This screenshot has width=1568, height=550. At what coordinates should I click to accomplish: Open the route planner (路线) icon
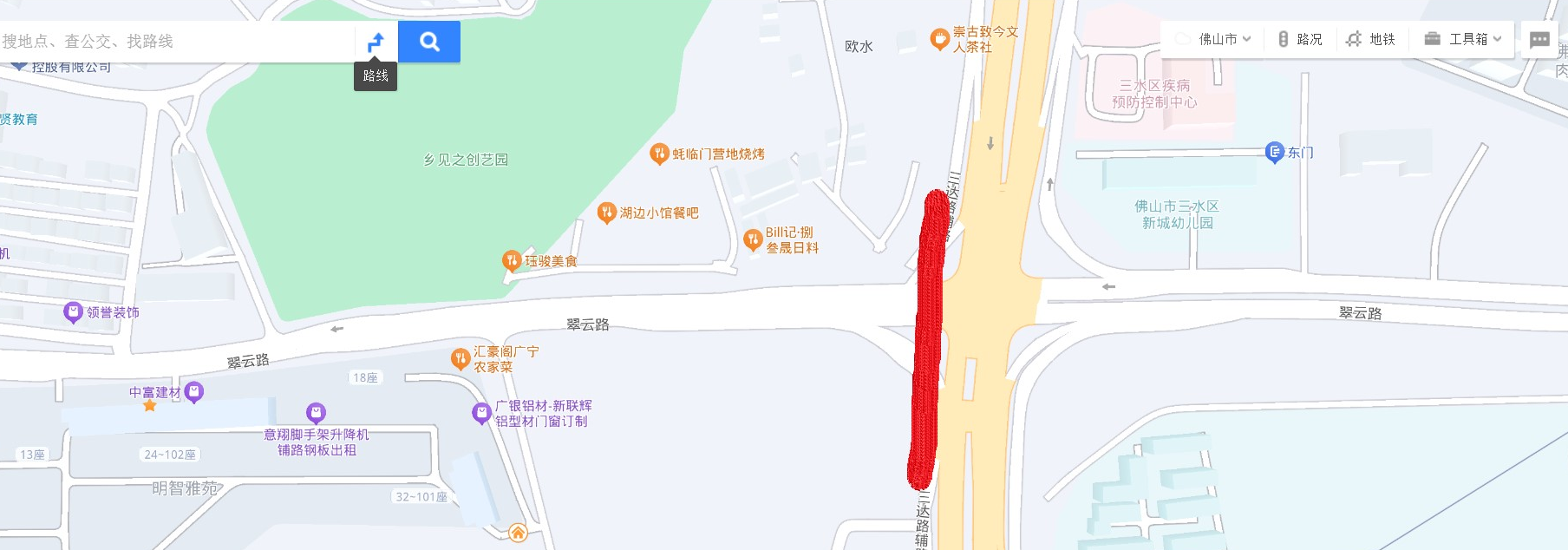376,42
